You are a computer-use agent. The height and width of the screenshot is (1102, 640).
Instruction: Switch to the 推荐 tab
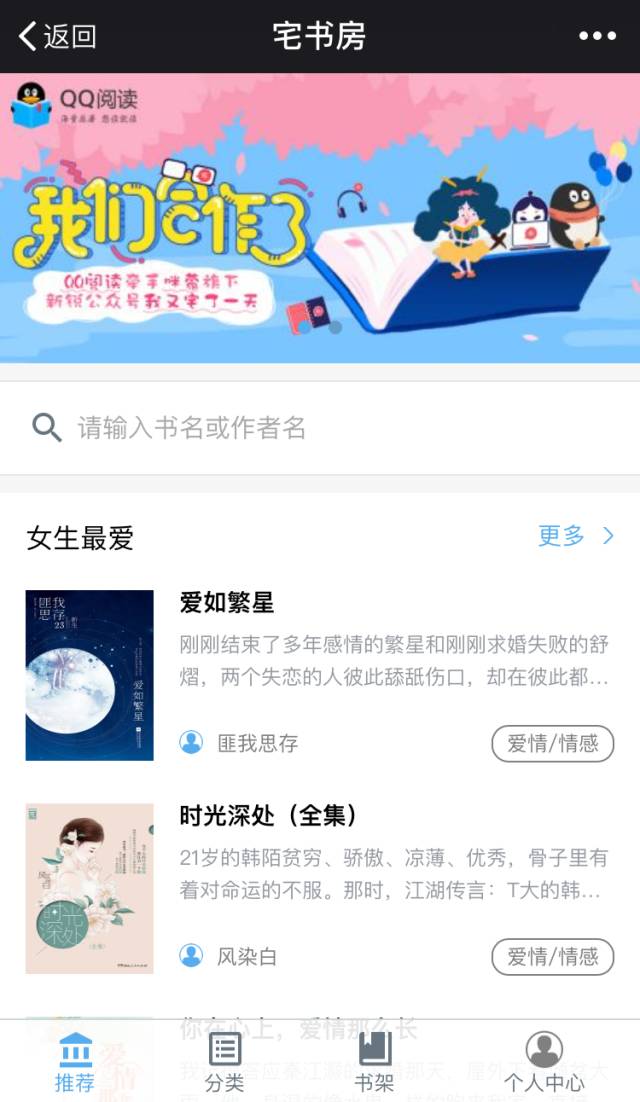[x=75, y=1062]
